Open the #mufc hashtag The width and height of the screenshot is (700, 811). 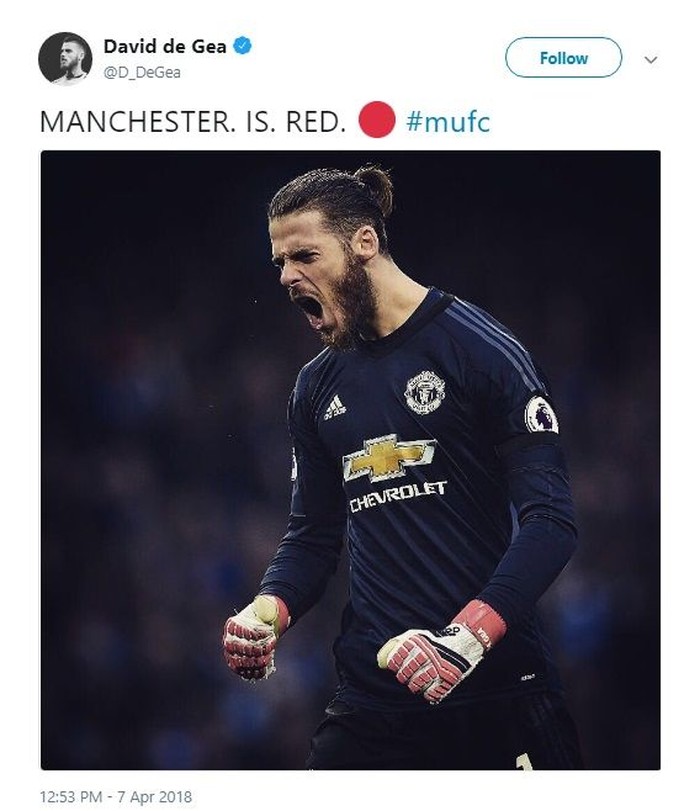click(449, 122)
